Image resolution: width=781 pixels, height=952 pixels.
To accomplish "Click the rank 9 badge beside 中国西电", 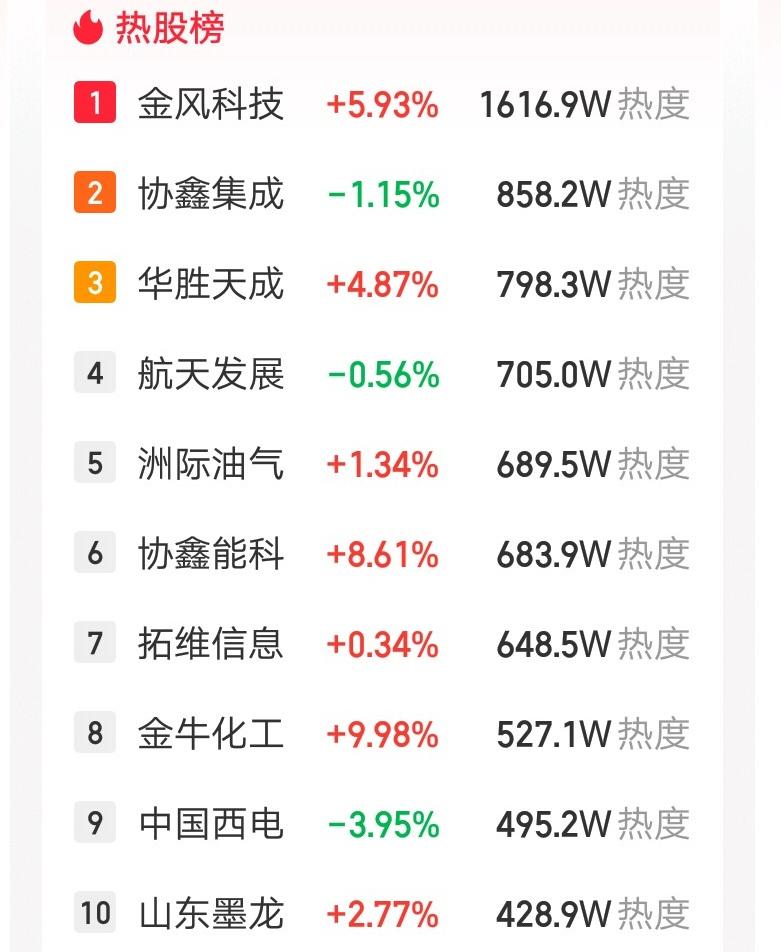I will pyautogui.click(x=96, y=823).
